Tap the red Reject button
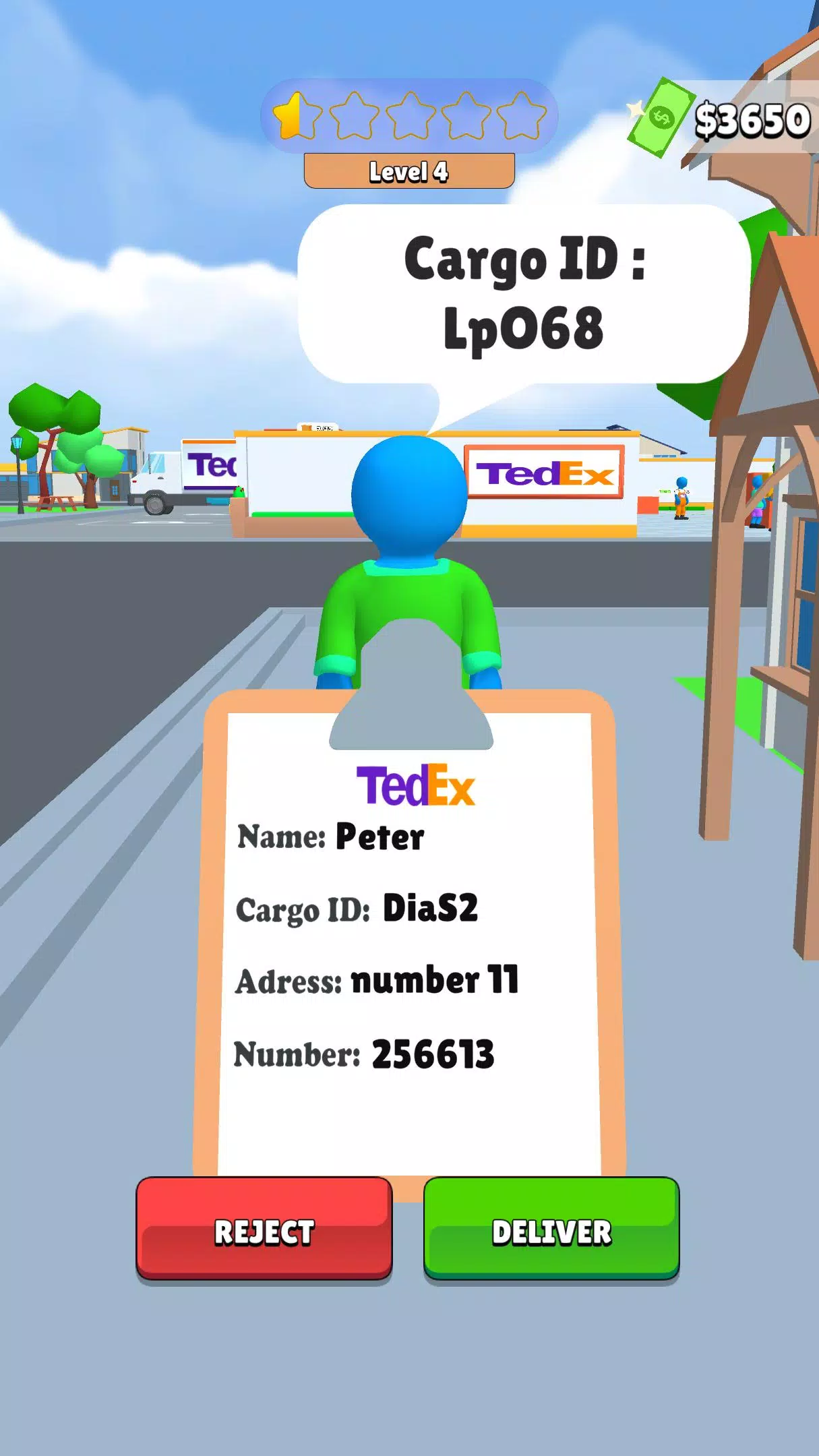This screenshot has width=819, height=1456. pyautogui.click(x=264, y=1228)
